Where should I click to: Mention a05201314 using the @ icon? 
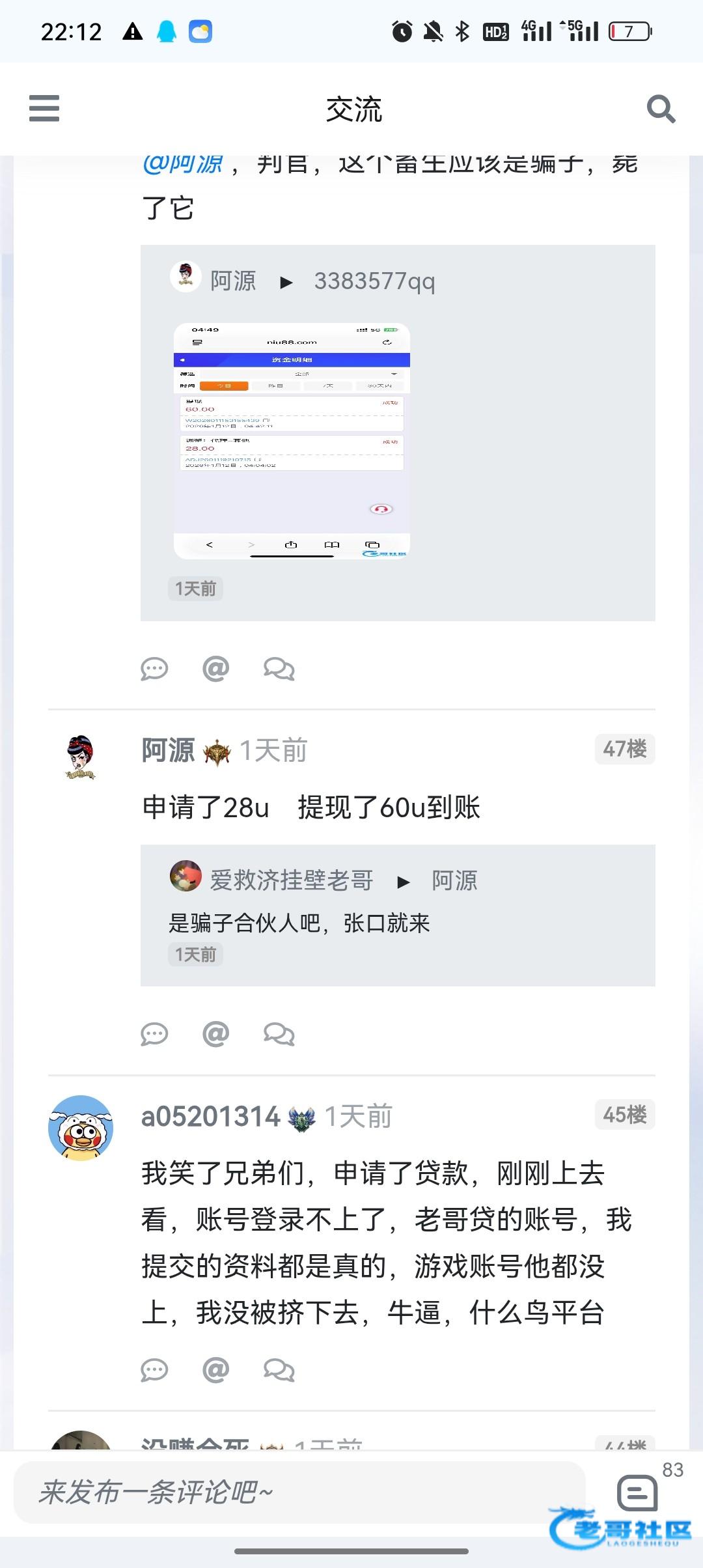[x=215, y=1369]
